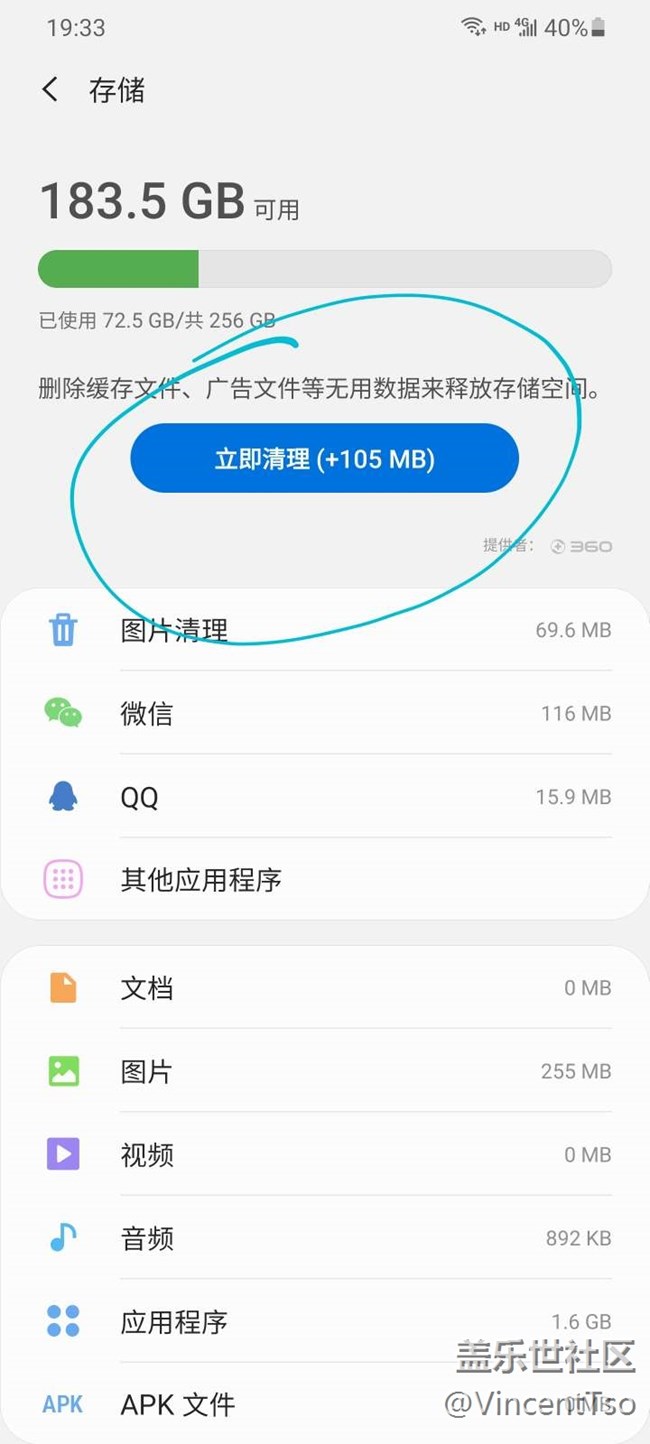
Task: Go back from the 存储 screen
Action: point(50,90)
